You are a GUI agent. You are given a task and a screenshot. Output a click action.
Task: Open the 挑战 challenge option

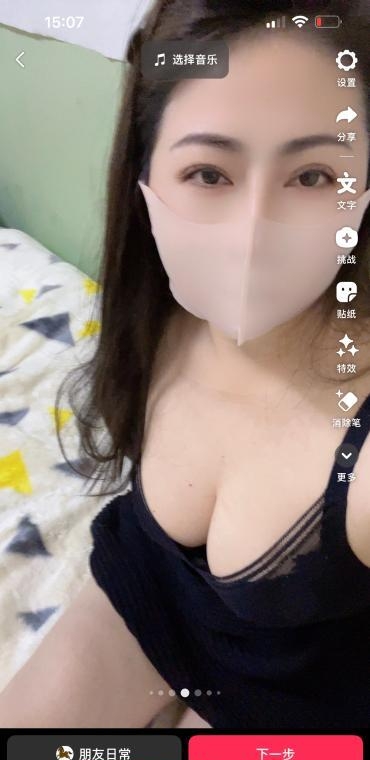[x=347, y=246]
